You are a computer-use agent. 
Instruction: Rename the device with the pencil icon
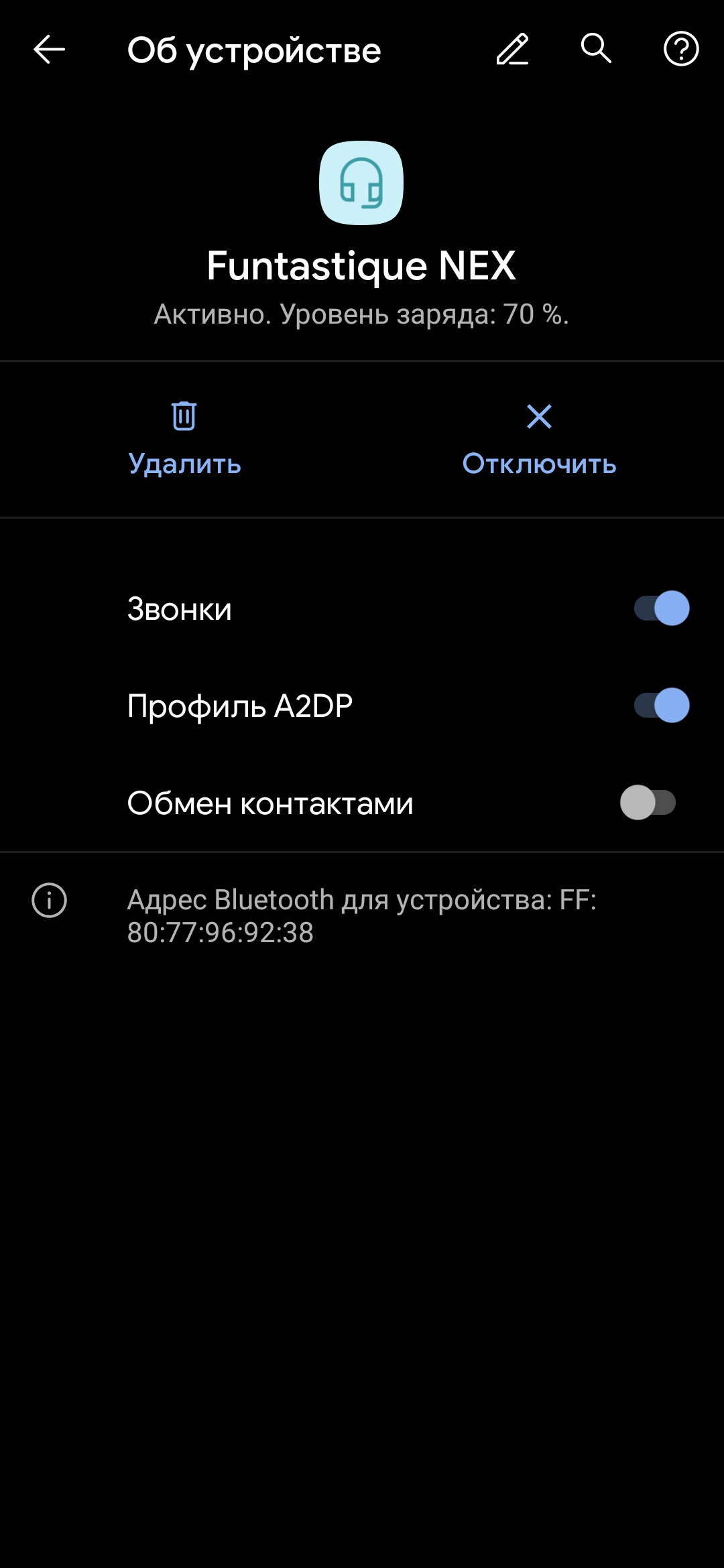[513, 50]
